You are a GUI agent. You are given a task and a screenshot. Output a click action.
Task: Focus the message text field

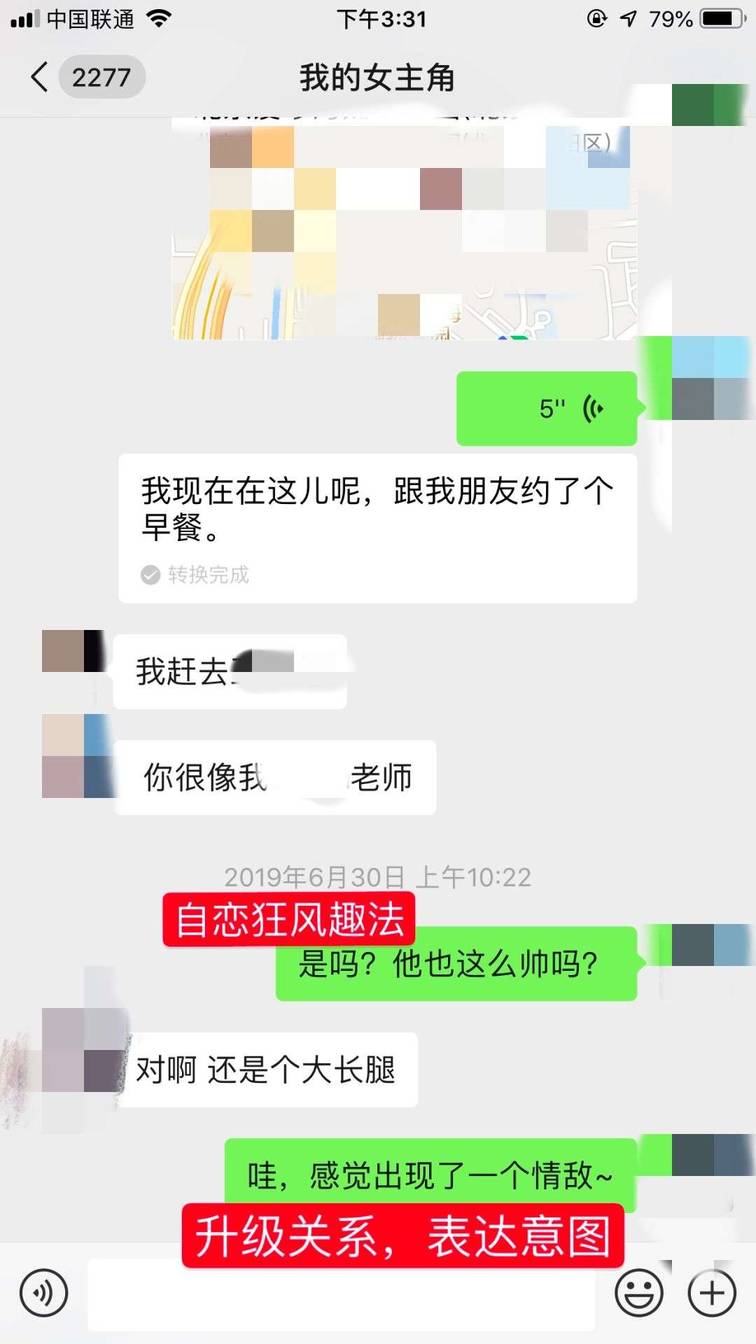pos(340,1294)
